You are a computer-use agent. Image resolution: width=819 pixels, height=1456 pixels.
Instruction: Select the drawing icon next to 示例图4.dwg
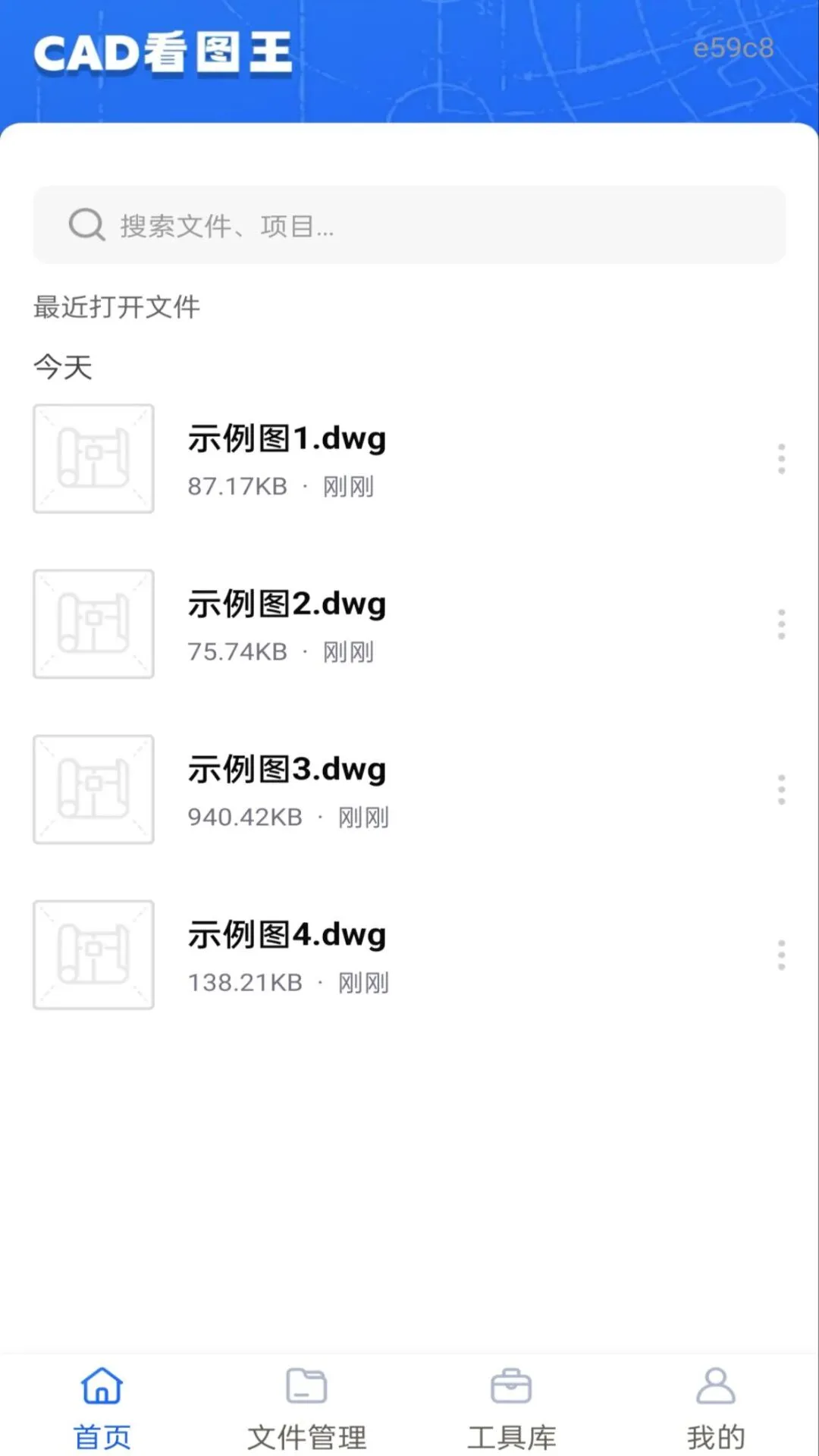[x=93, y=955]
